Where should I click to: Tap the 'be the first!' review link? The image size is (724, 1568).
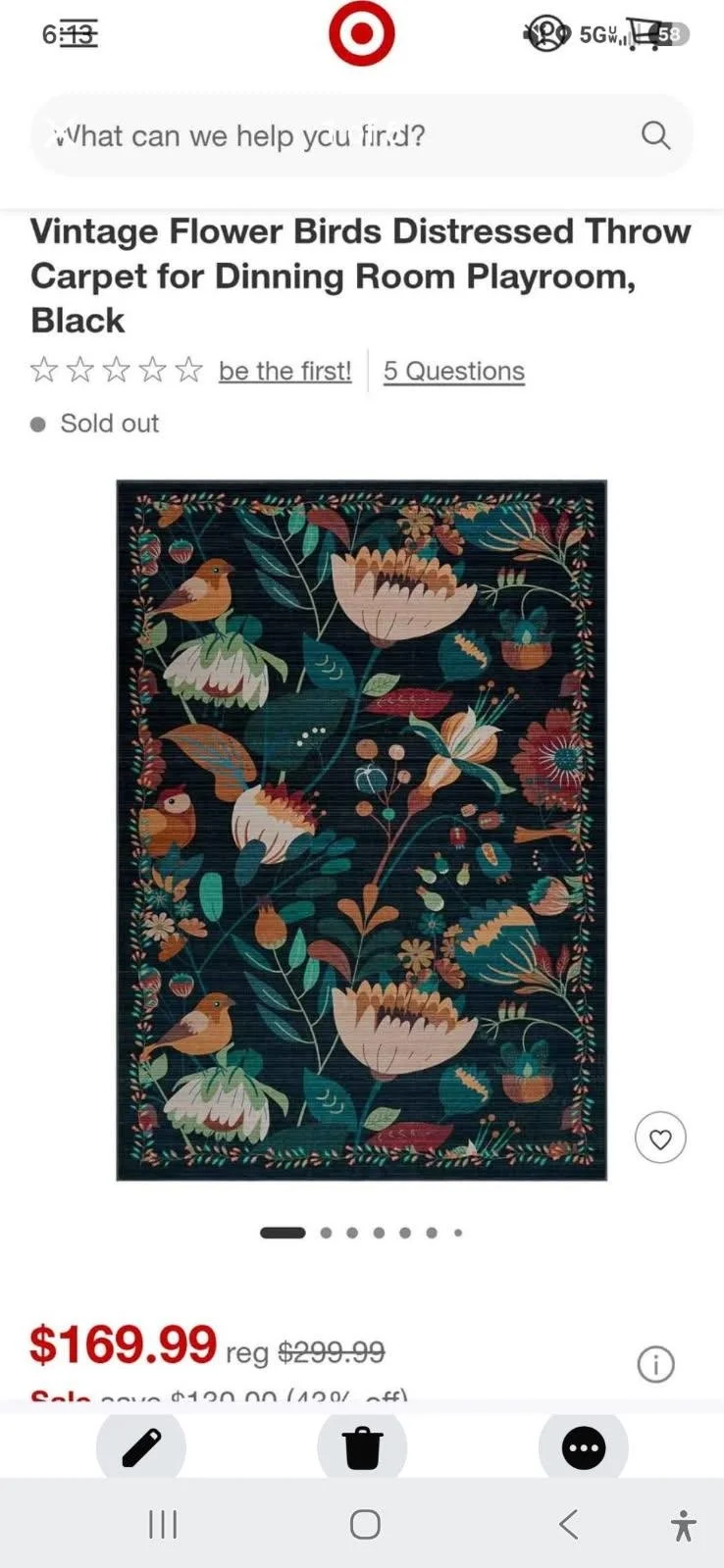click(284, 371)
